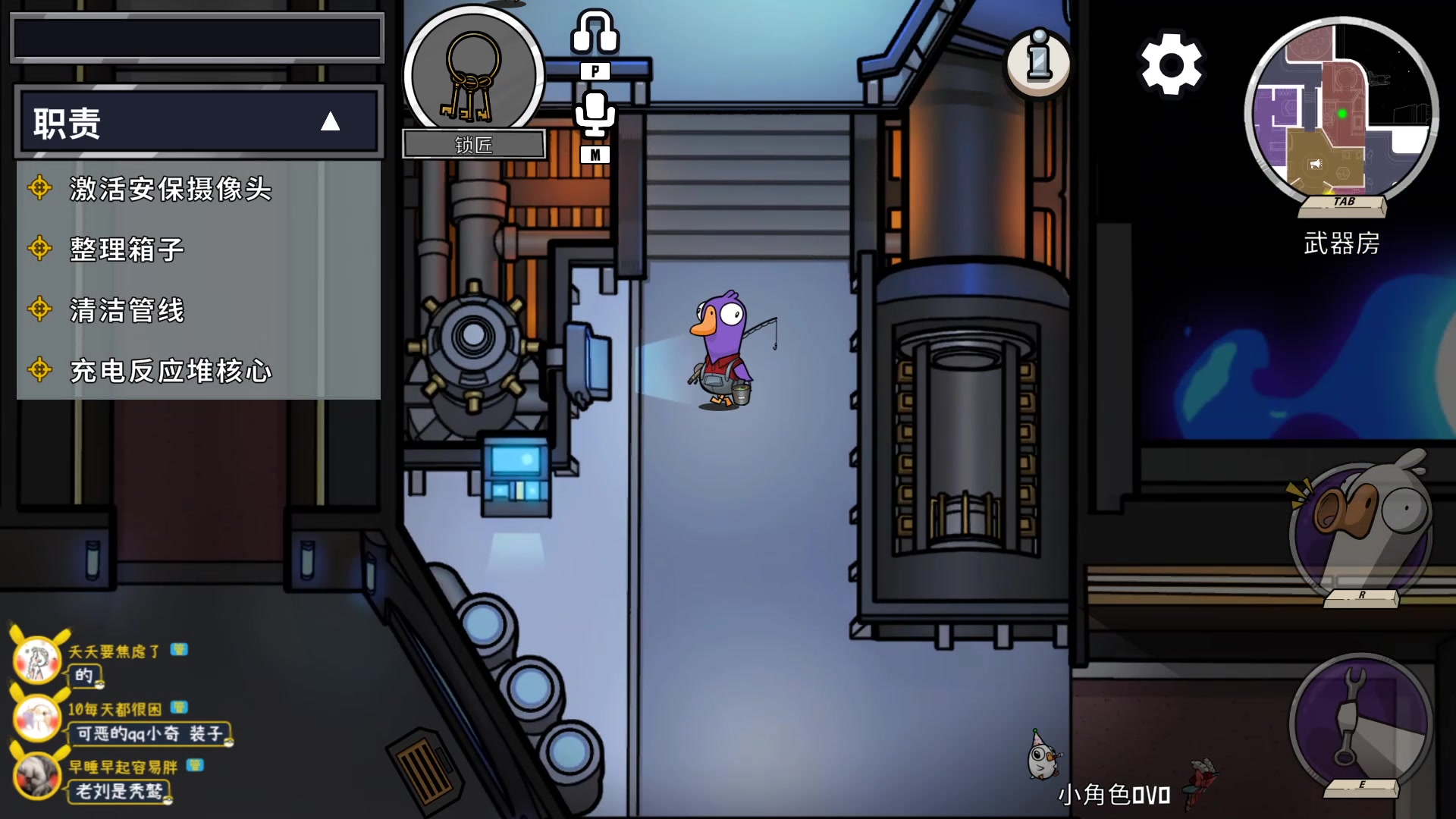Toggle the microphone button

(x=595, y=114)
